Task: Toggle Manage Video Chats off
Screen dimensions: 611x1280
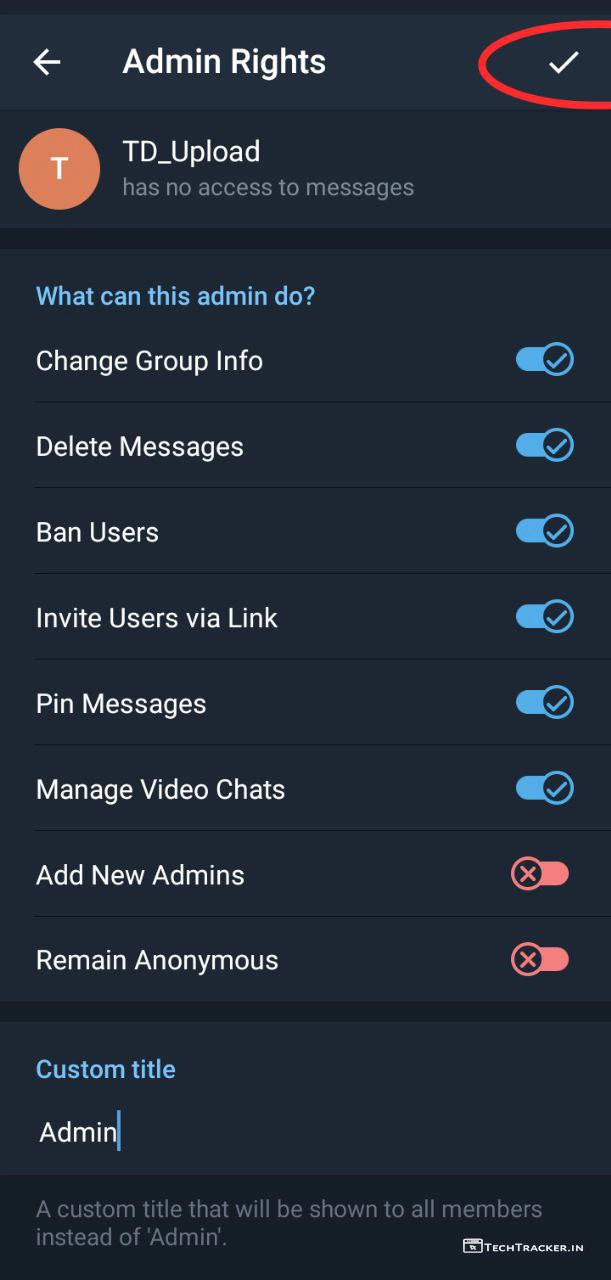Action: [544, 789]
